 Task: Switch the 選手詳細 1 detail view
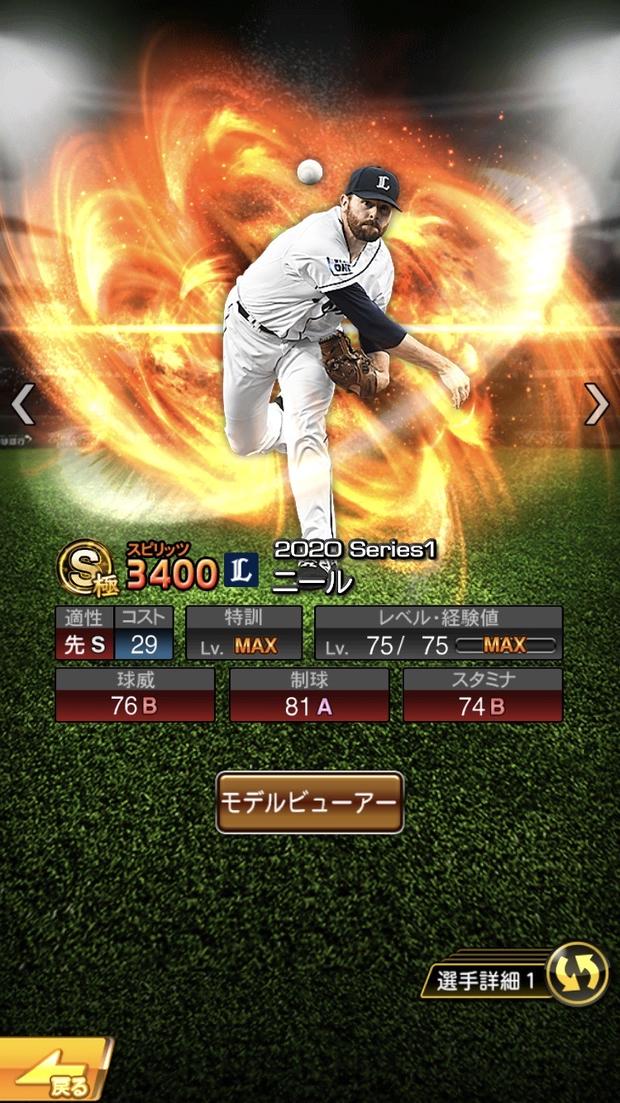coord(577,973)
